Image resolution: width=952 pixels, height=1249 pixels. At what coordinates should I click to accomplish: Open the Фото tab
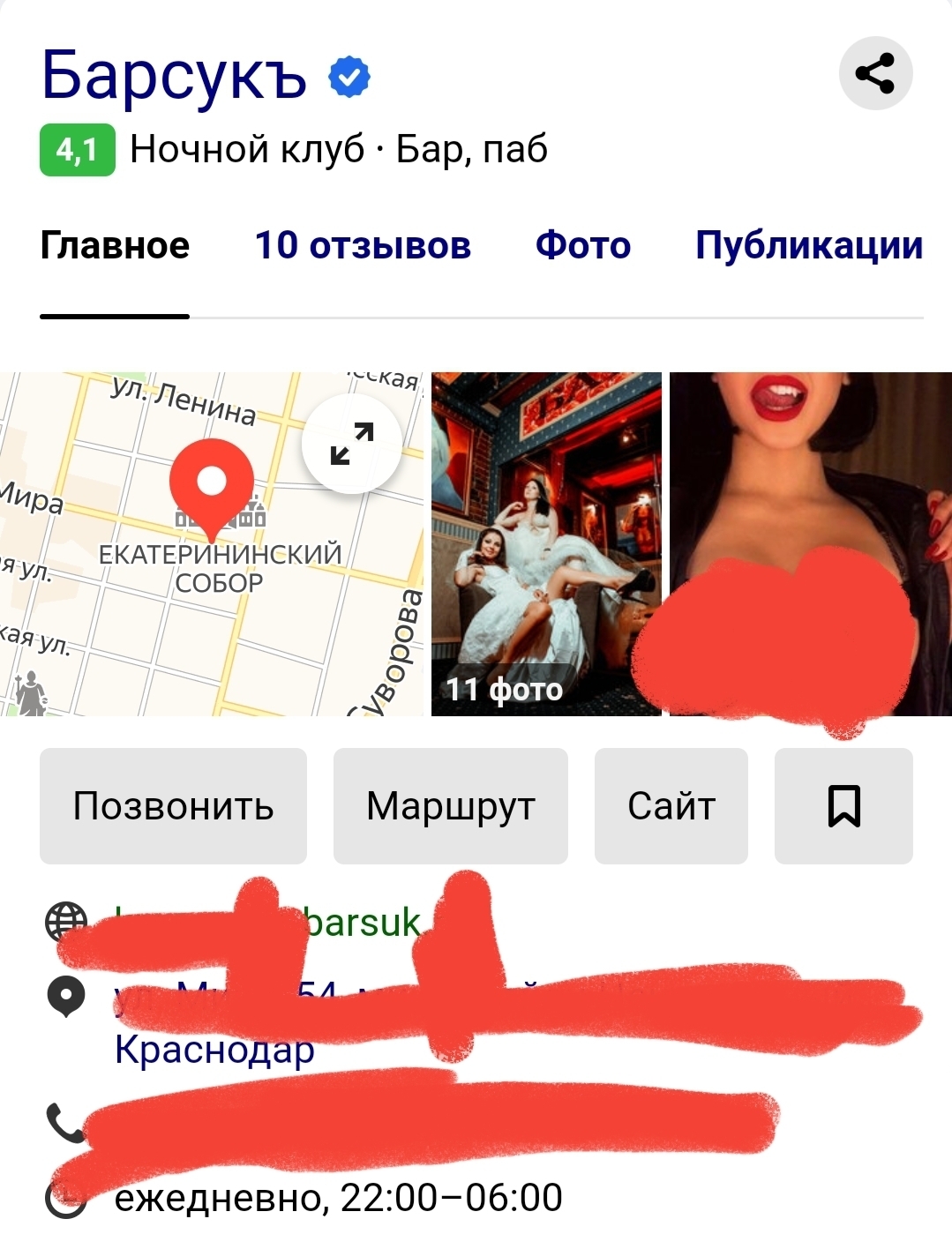(583, 245)
